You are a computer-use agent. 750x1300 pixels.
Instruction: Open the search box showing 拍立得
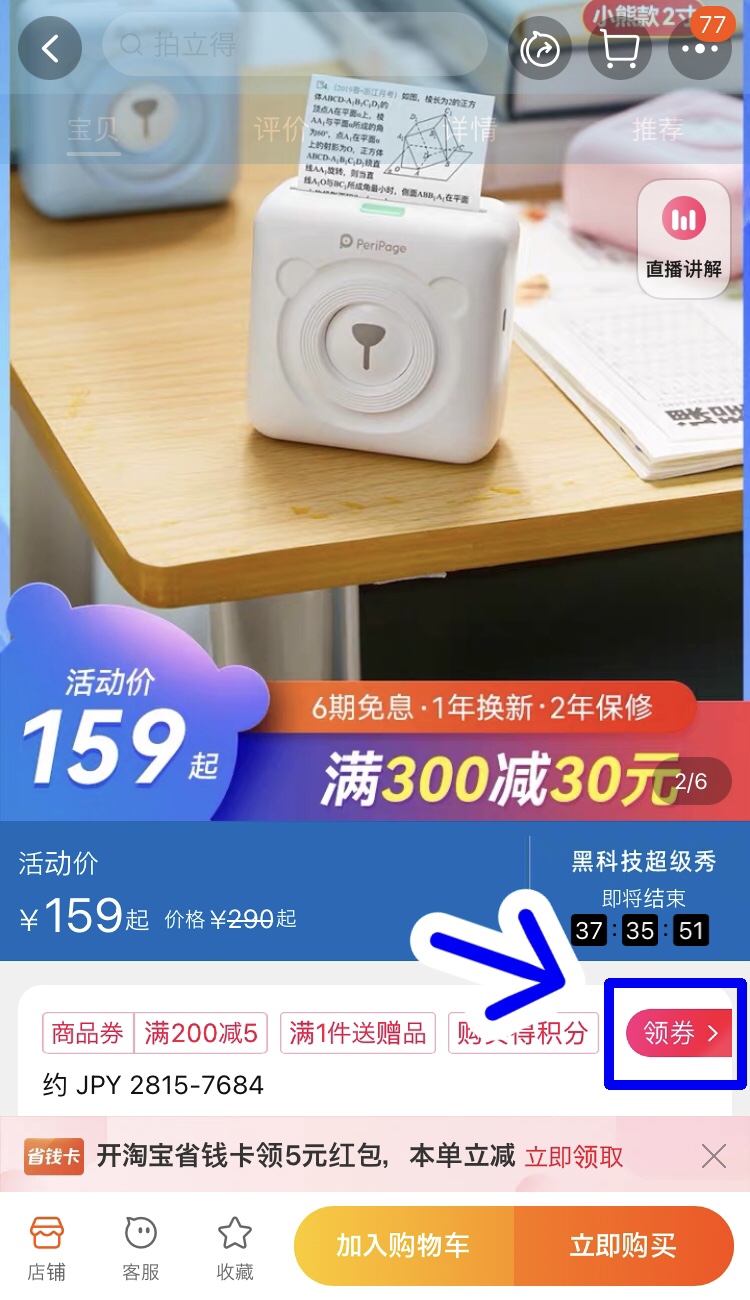[x=295, y=45]
